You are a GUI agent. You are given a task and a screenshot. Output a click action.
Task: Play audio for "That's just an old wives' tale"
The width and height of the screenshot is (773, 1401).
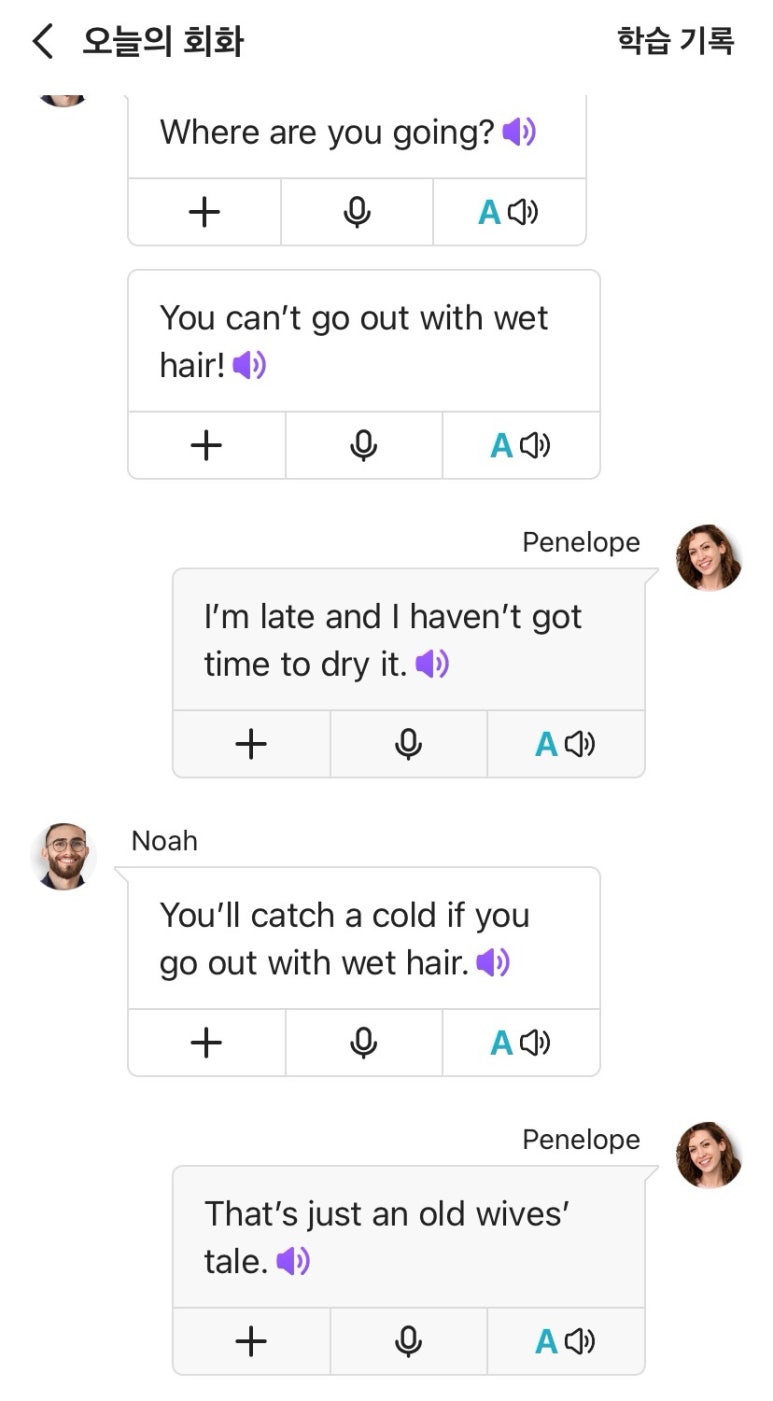pyautogui.click(x=293, y=1262)
